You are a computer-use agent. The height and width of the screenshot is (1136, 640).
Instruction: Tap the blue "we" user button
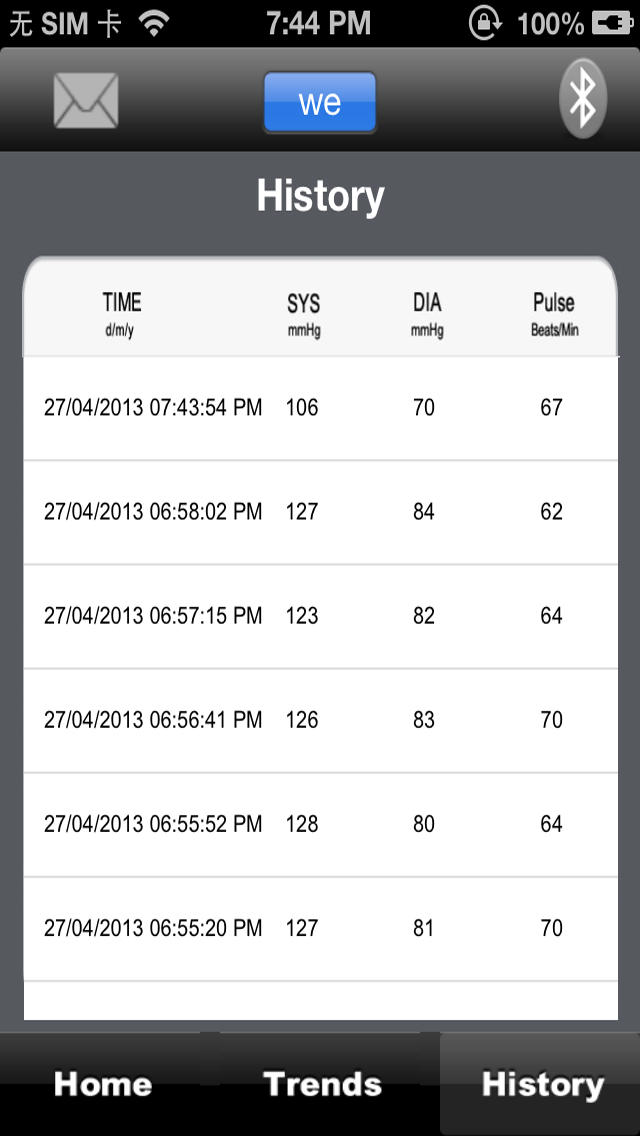[x=320, y=102]
